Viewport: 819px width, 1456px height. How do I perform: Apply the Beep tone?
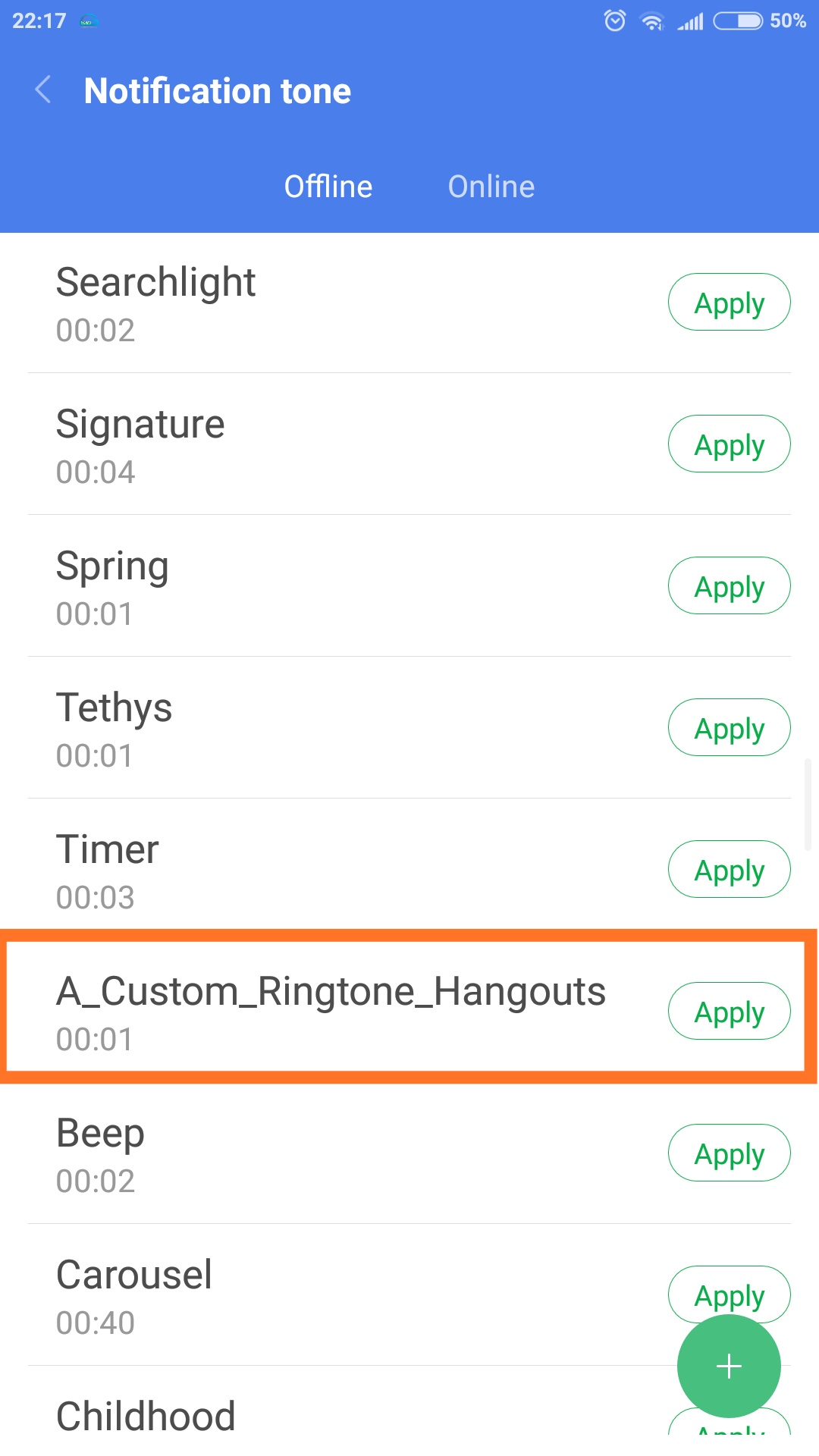pyautogui.click(x=729, y=1153)
